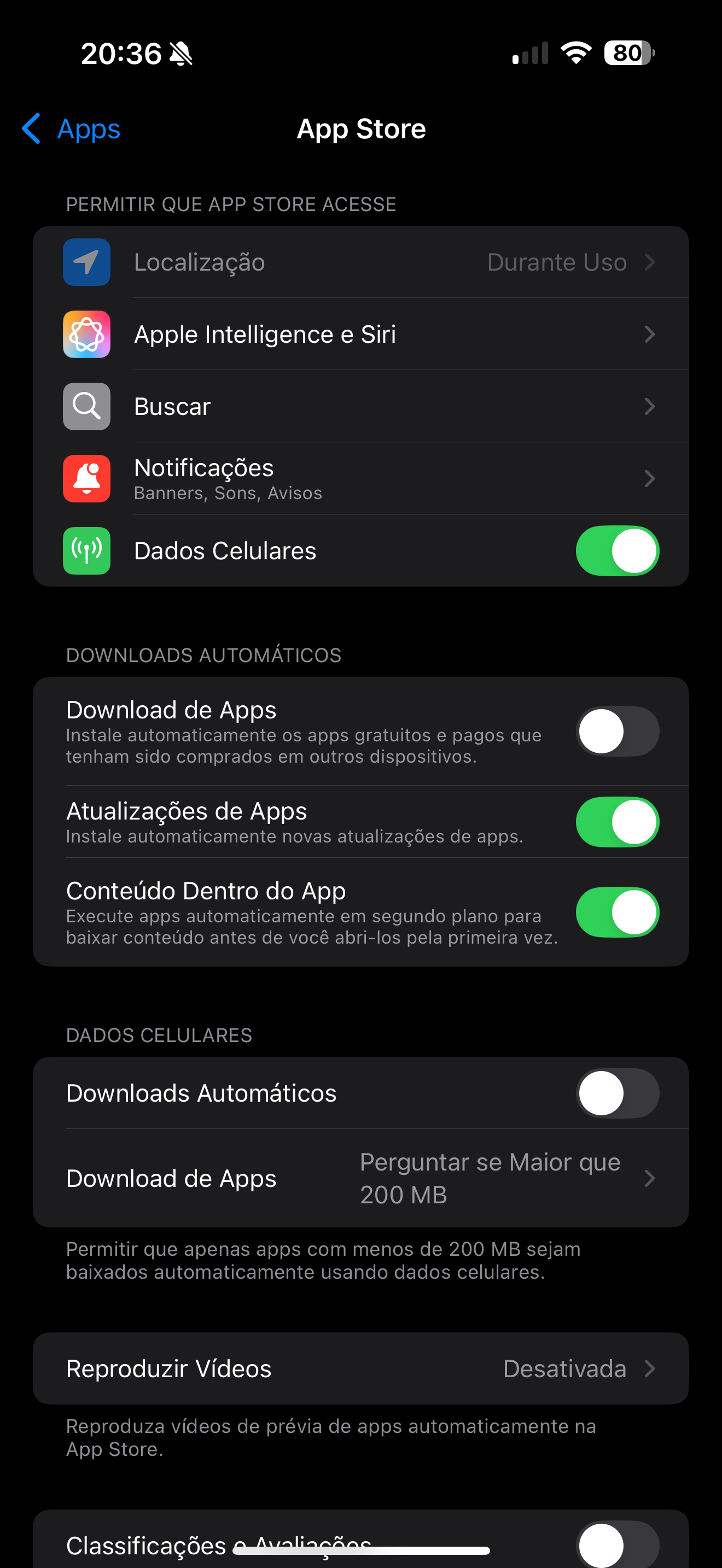The image size is (722, 1568).
Task: Open Reproduzir Vídeos setting
Action: pyautogui.click(x=360, y=1369)
